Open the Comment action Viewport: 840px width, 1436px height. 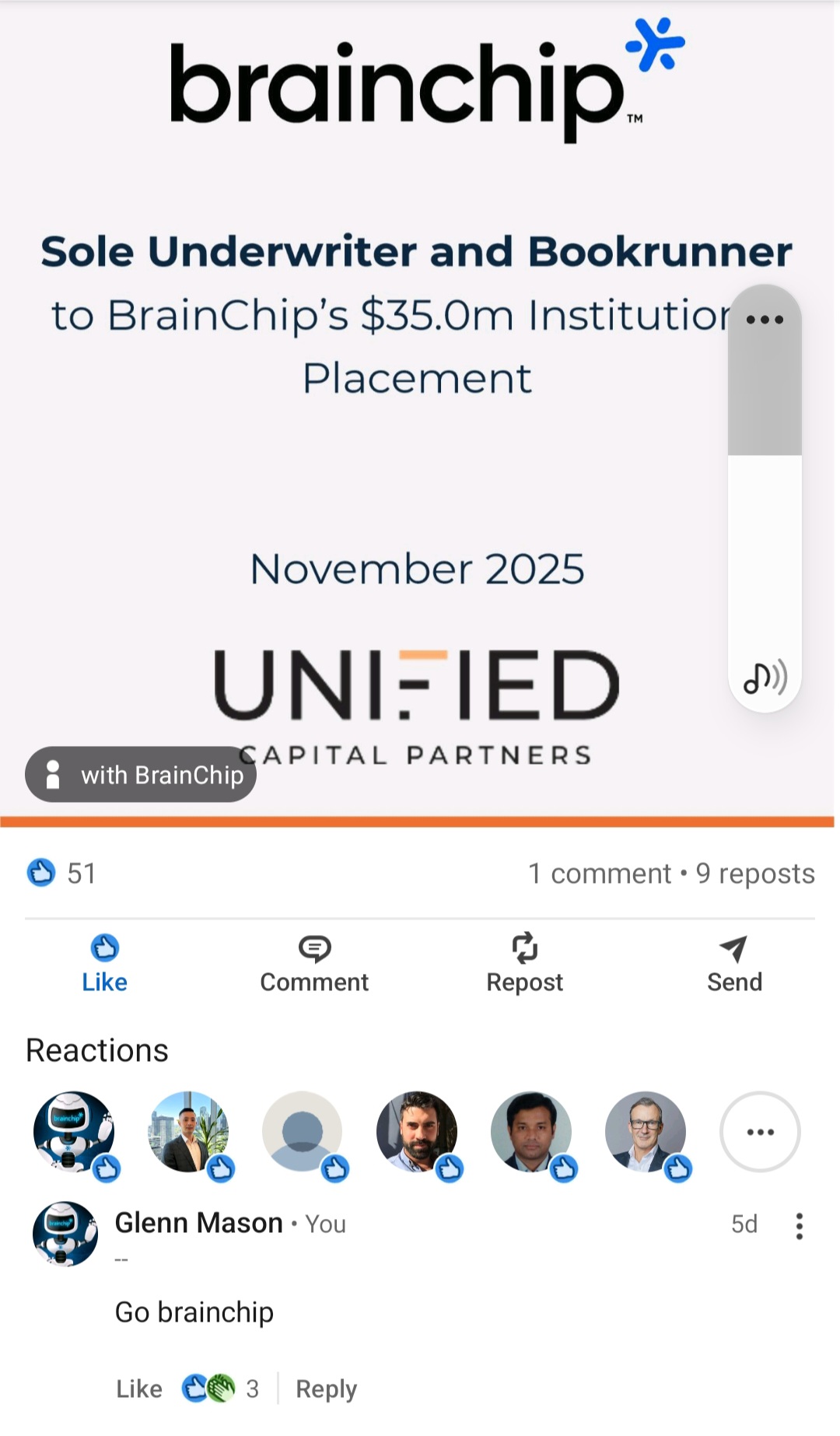click(314, 964)
